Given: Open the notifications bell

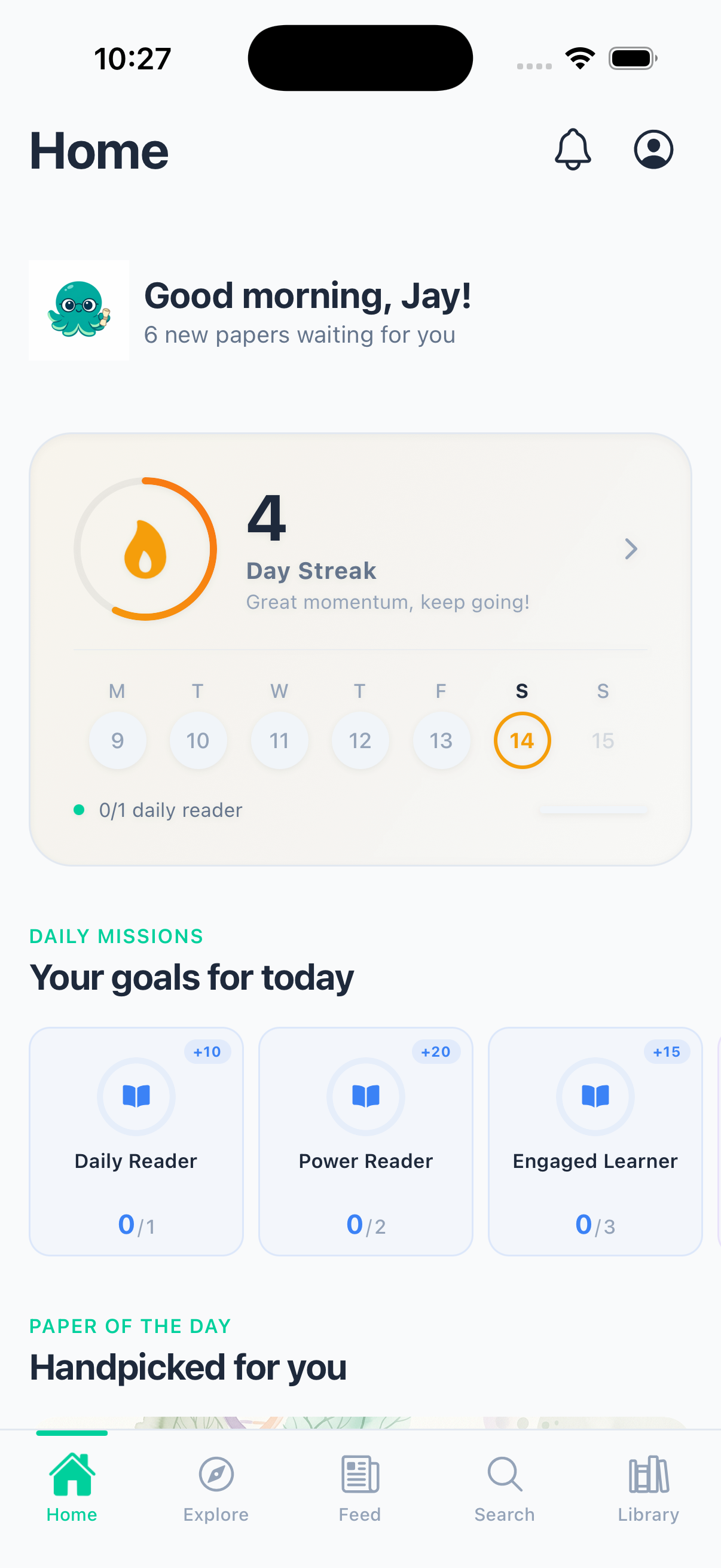Looking at the screenshot, I should (x=573, y=149).
